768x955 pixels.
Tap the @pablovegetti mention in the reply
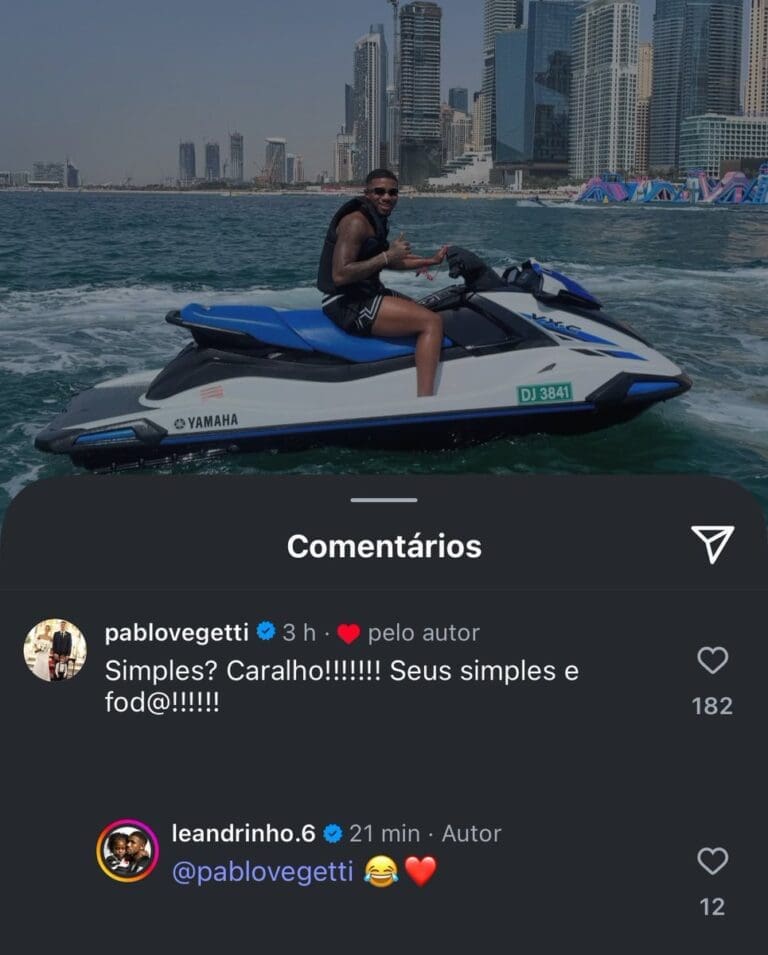coord(262,872)
